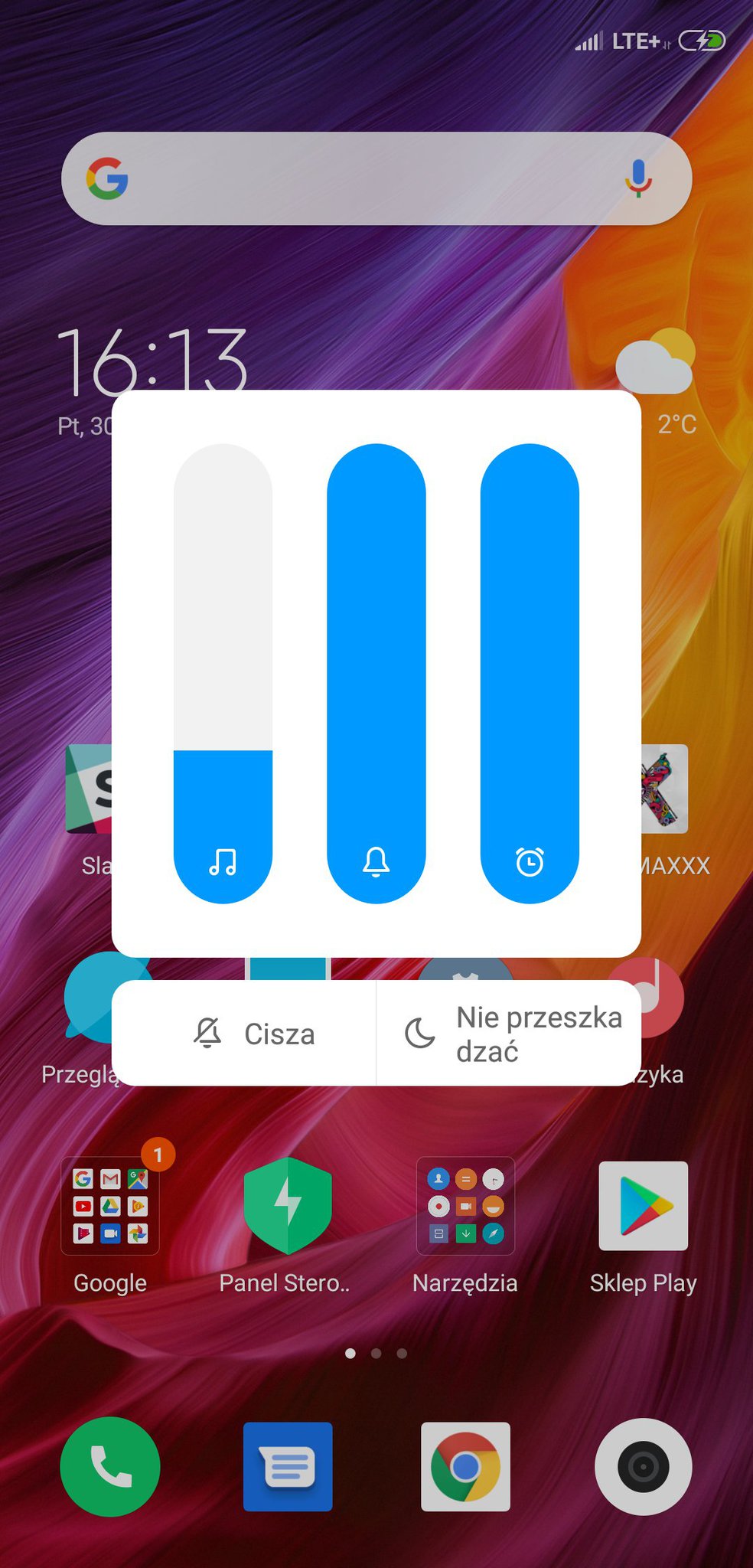The height and width of the screenshot is (1568, 753).
Task: Turn on Nie przeszkadzać mode
Action: coord(509,1034)
